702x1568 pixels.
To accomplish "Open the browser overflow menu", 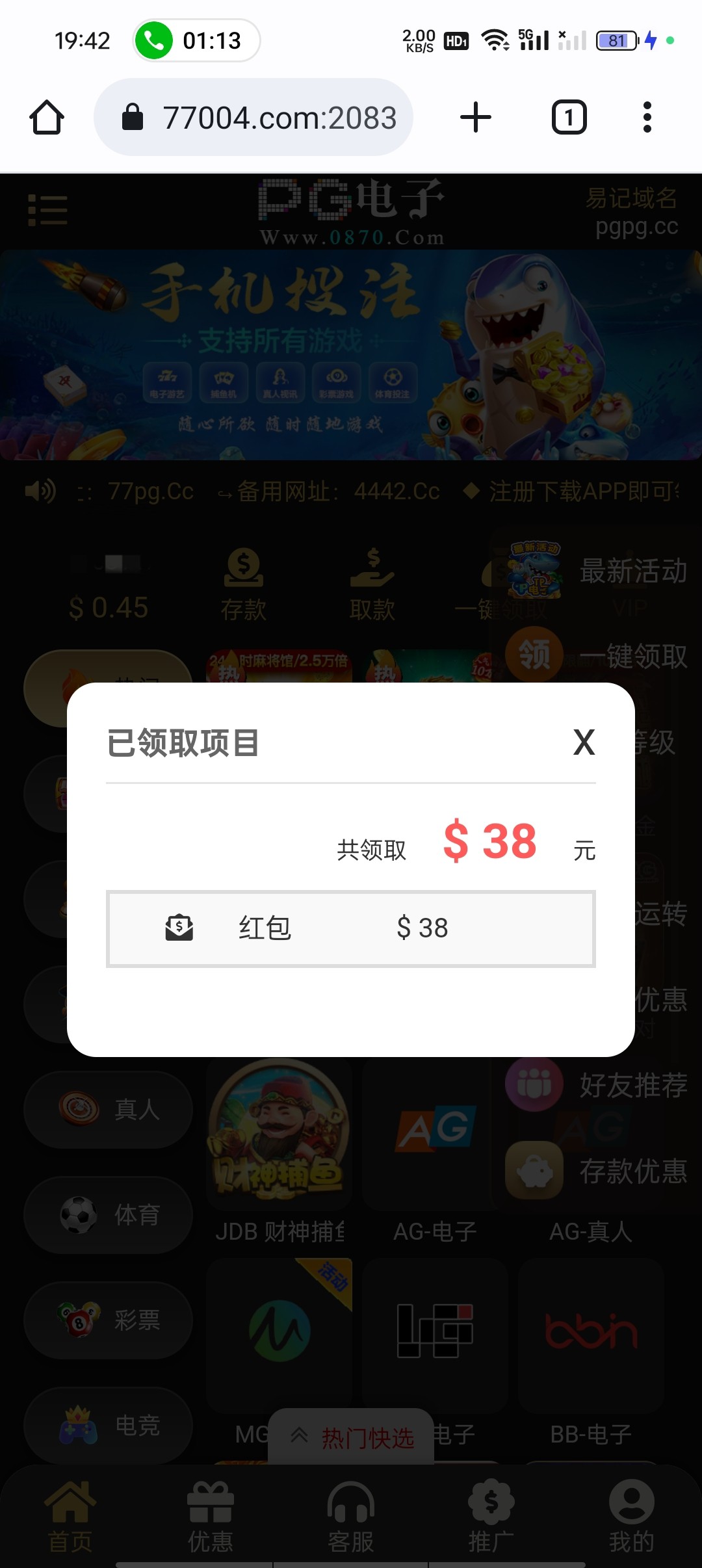I will [x=647, y=118].
